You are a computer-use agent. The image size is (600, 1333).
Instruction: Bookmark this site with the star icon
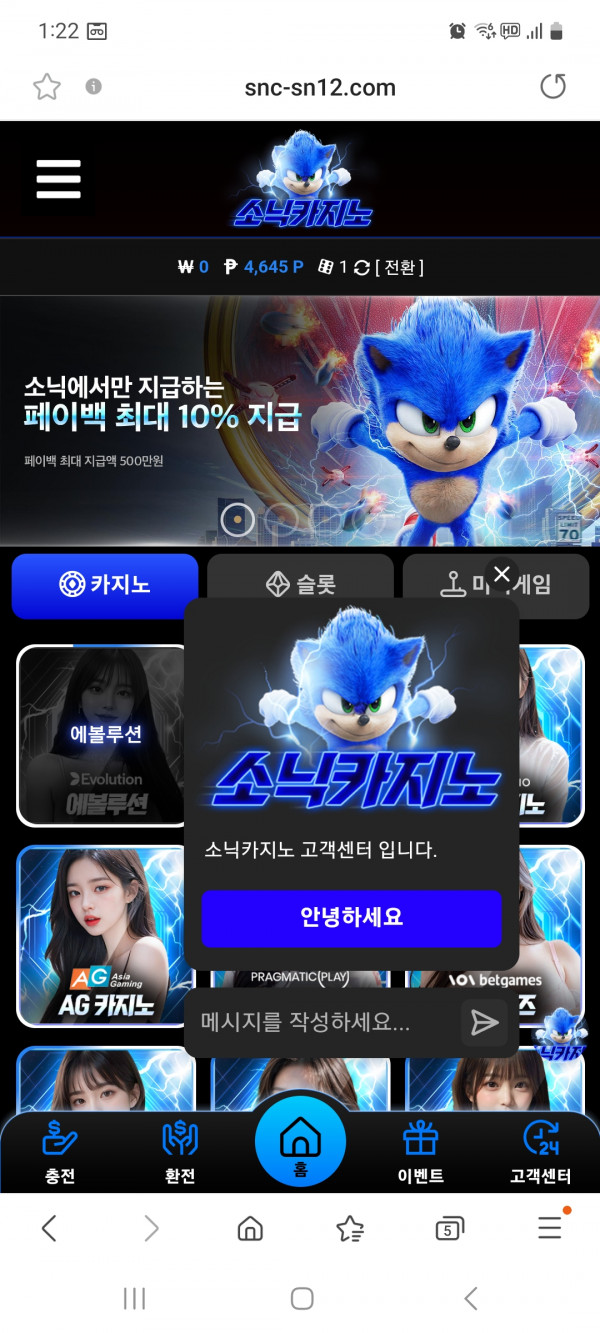tap(47, 87)
